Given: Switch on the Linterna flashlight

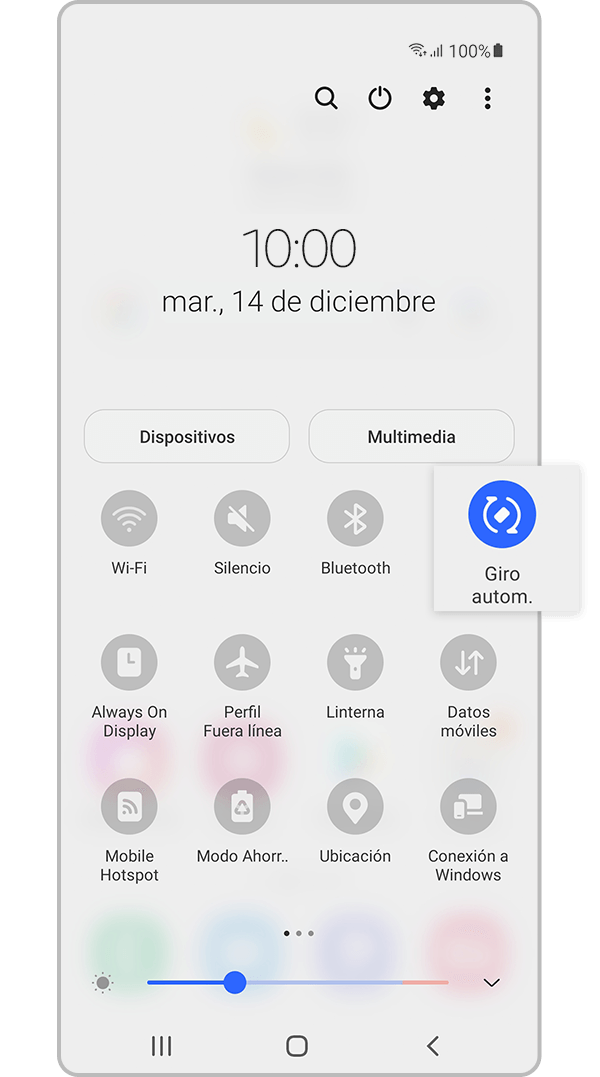Looking at the screenshot, I should [355, 663].
